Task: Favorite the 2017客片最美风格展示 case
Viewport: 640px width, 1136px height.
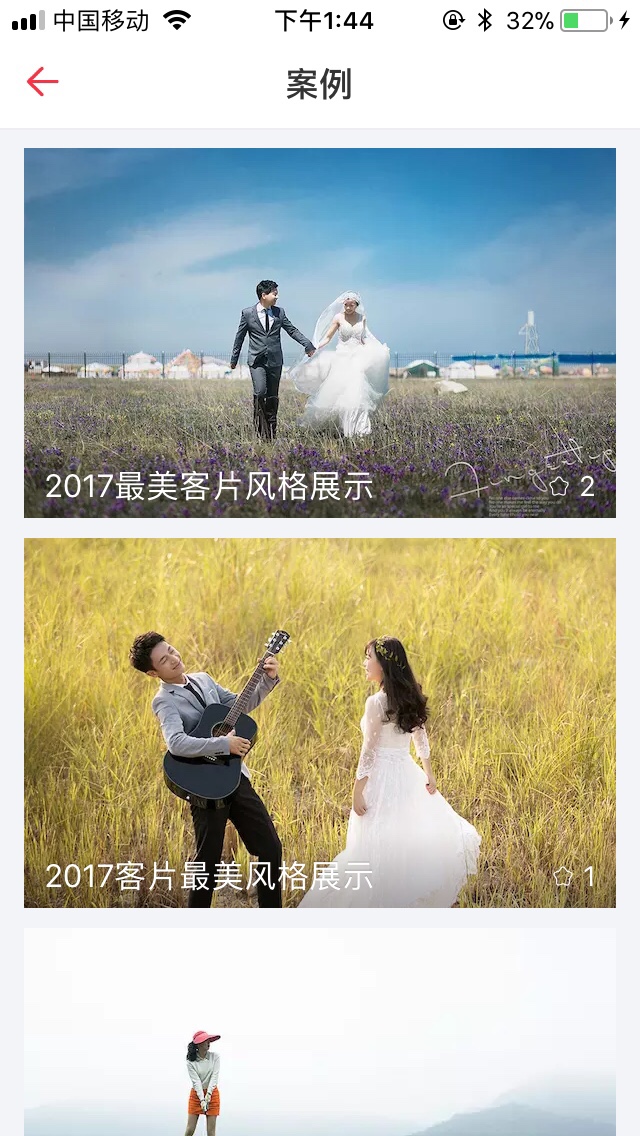Action: (x=562, y=877)
